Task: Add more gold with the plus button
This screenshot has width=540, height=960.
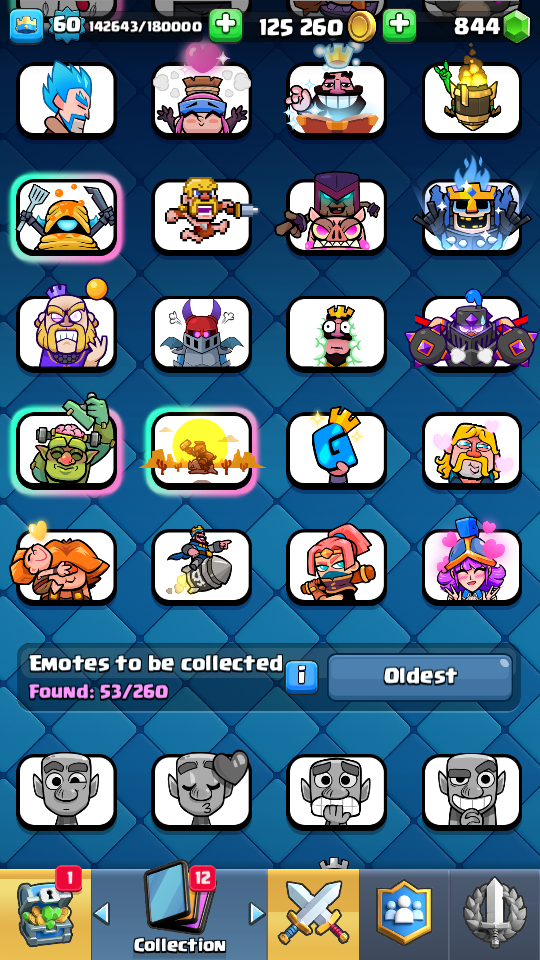Action: pos(399,26)
